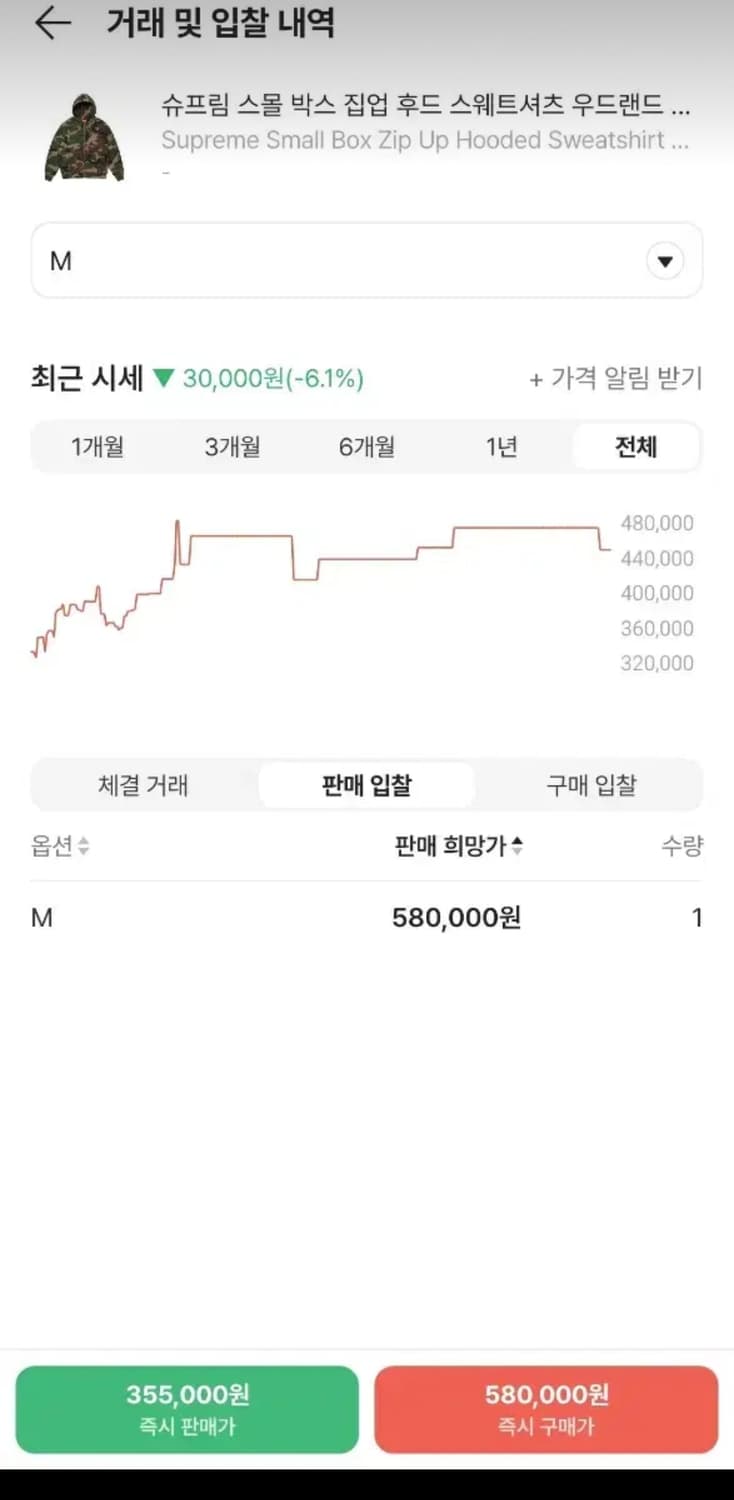Click the back arrow to exit transaction history
The image size is (734, 1500).
point(52,21)
